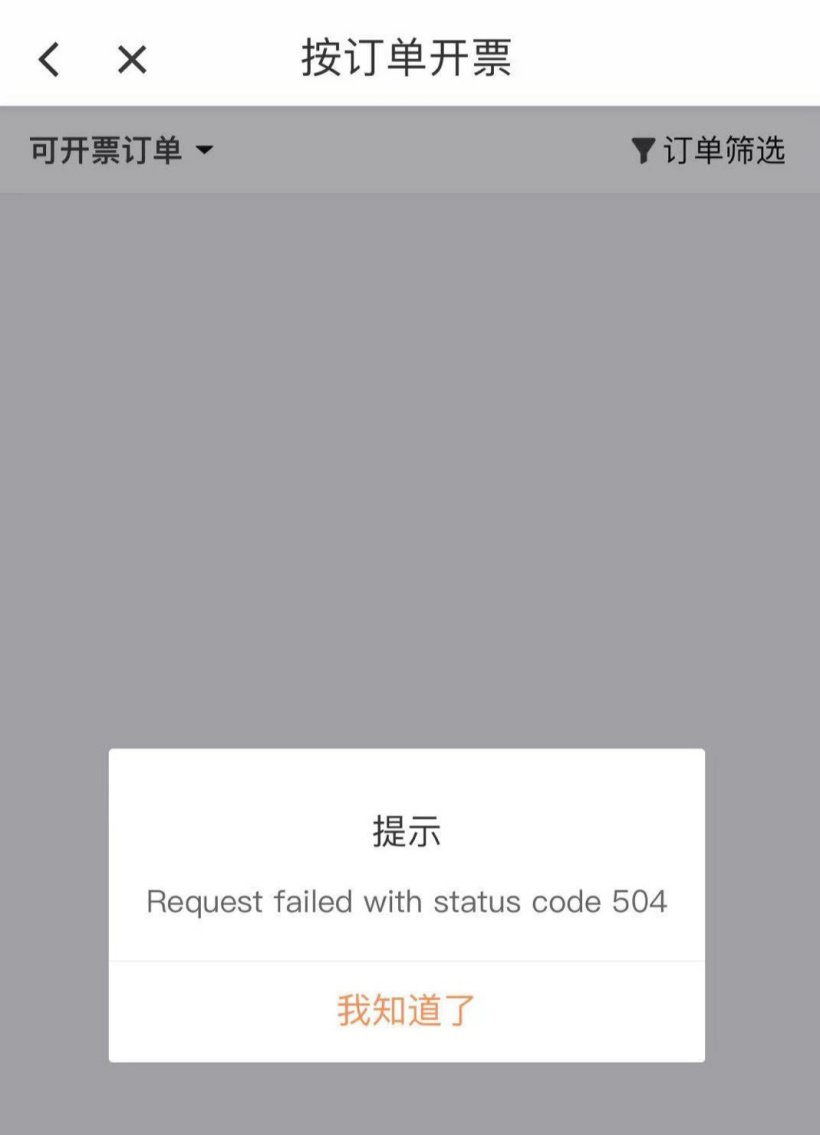Screen dimensions: 820x1135
Task: Click the X icon to exit invoicing page
Action: pos(130,58)
